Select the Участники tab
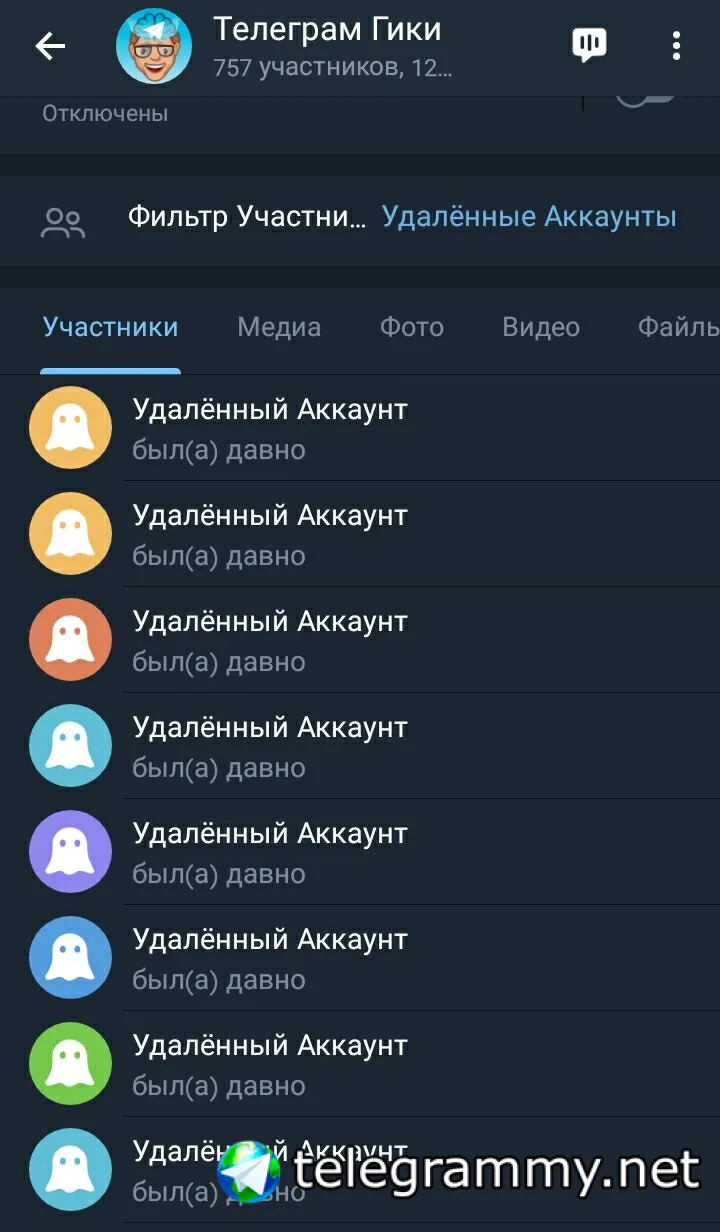The width and height of the screenshot is (720, 1232). (110, 327)
